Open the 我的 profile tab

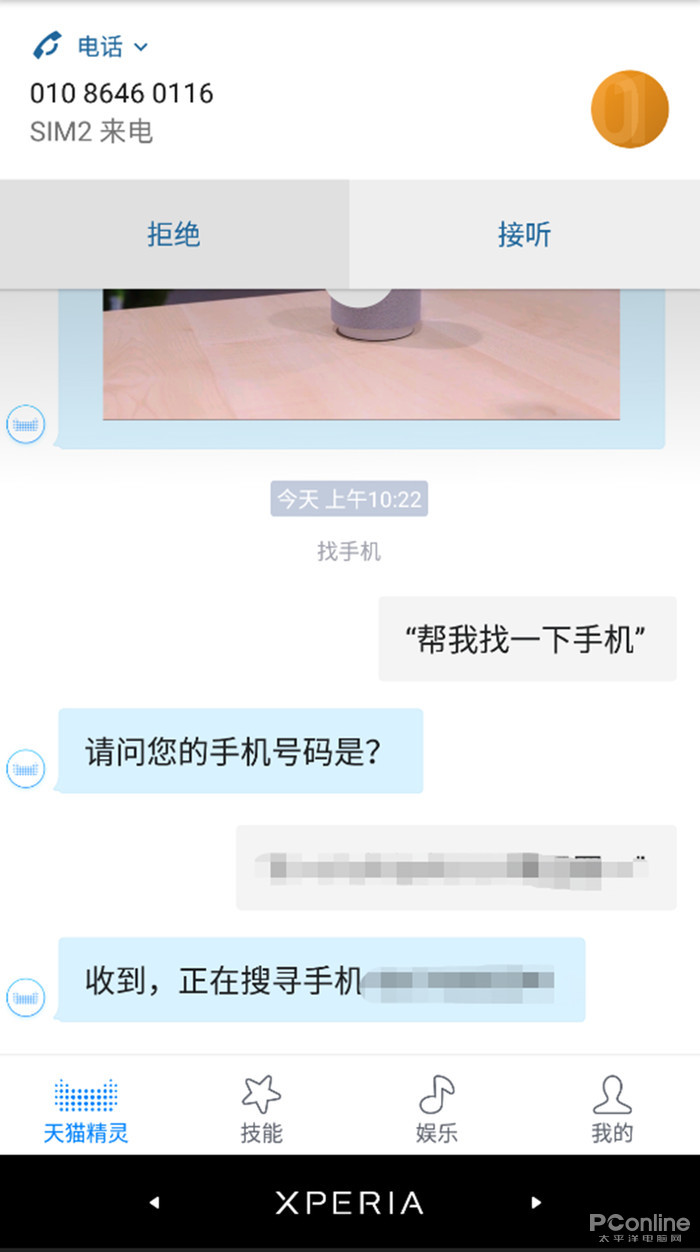click(611, 1110)
